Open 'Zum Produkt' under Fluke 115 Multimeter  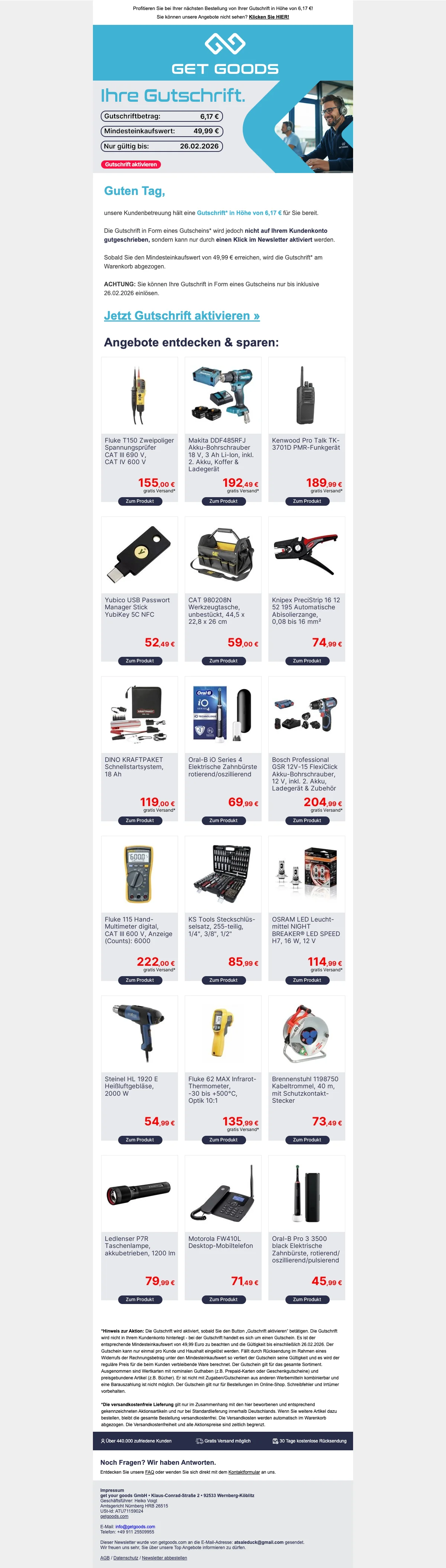(139, 980)
